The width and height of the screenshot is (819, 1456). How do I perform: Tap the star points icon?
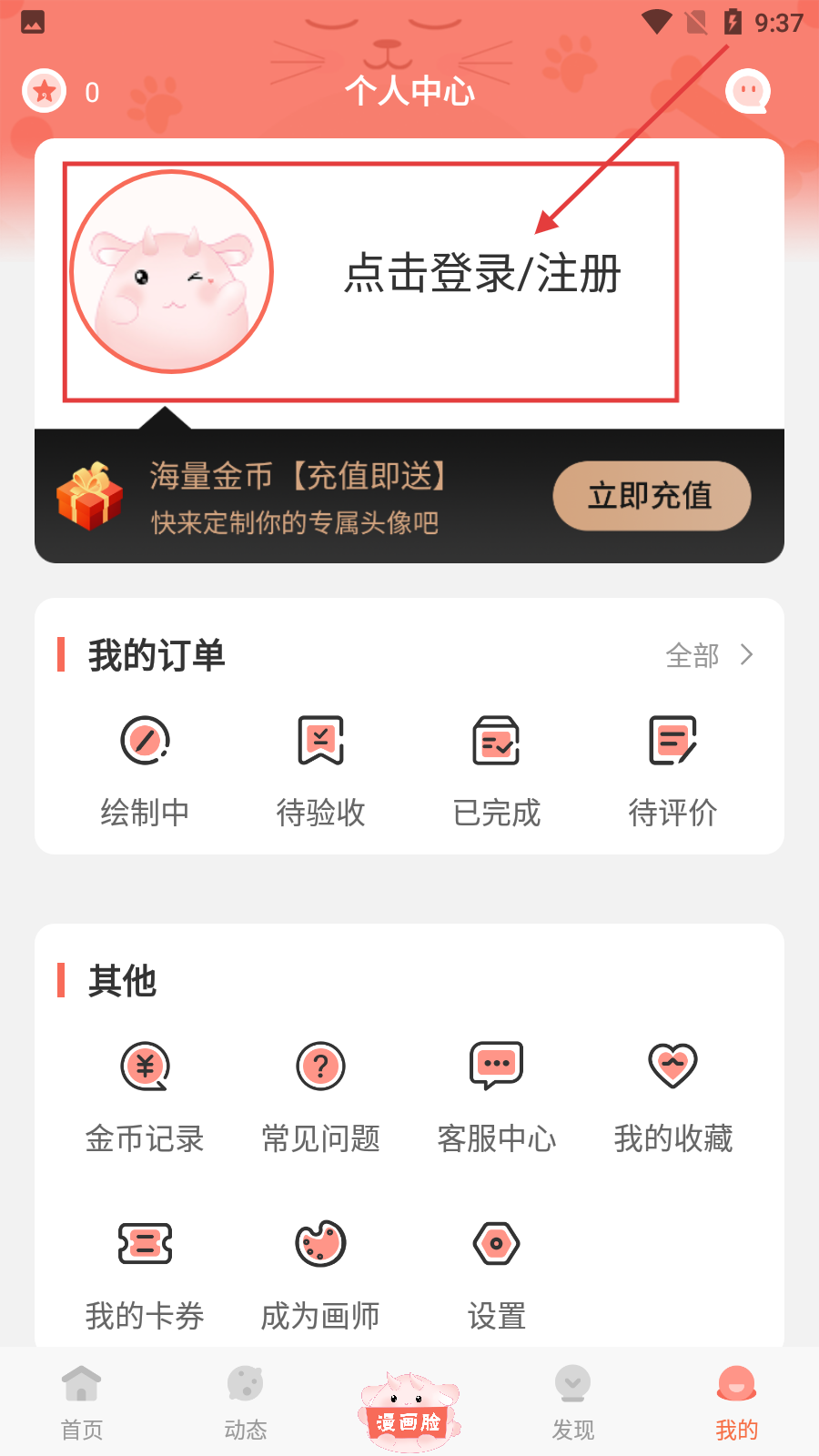point(45,91)
